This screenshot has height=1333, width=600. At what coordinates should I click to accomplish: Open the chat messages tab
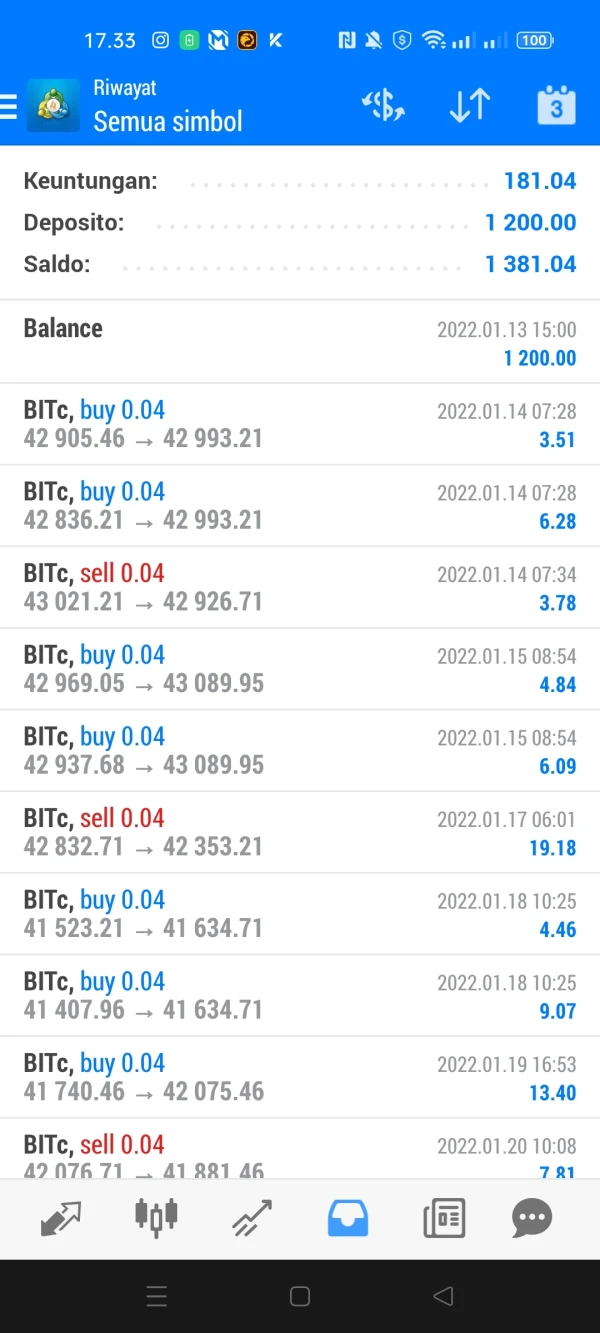(x=532, y=1218)
